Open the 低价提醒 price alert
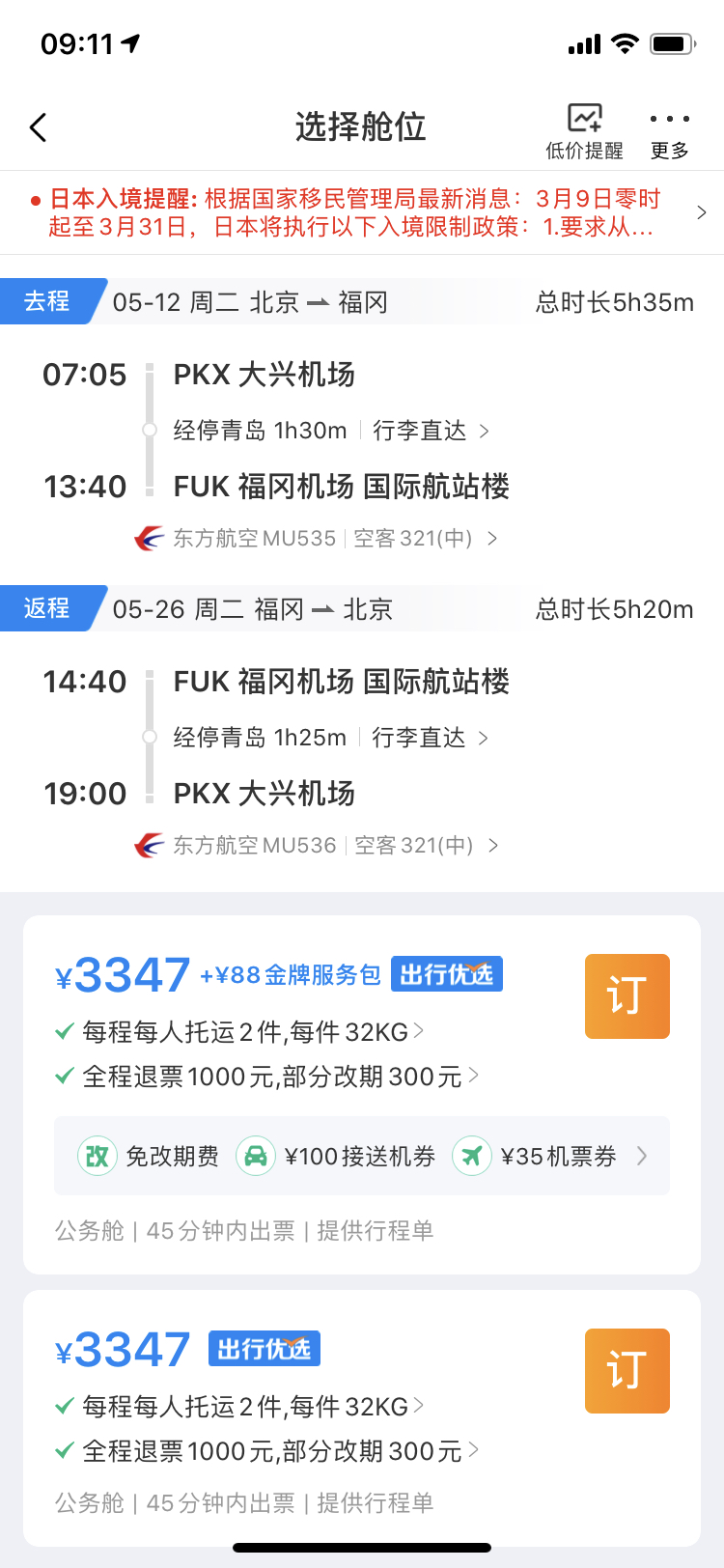Screen dimensions: 724x1568 584,131
